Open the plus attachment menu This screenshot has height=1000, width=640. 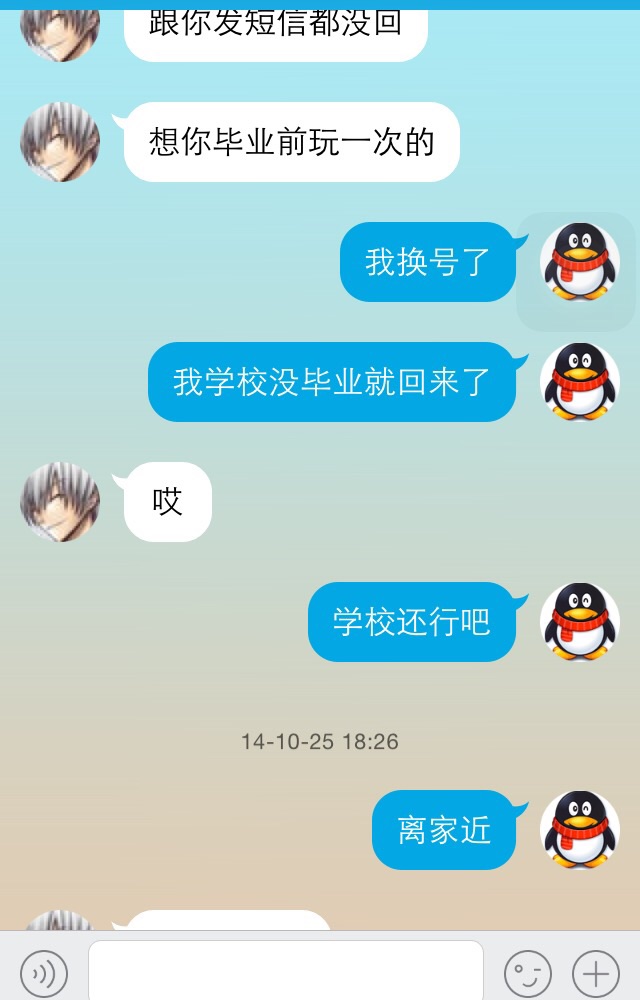[596, 972]
